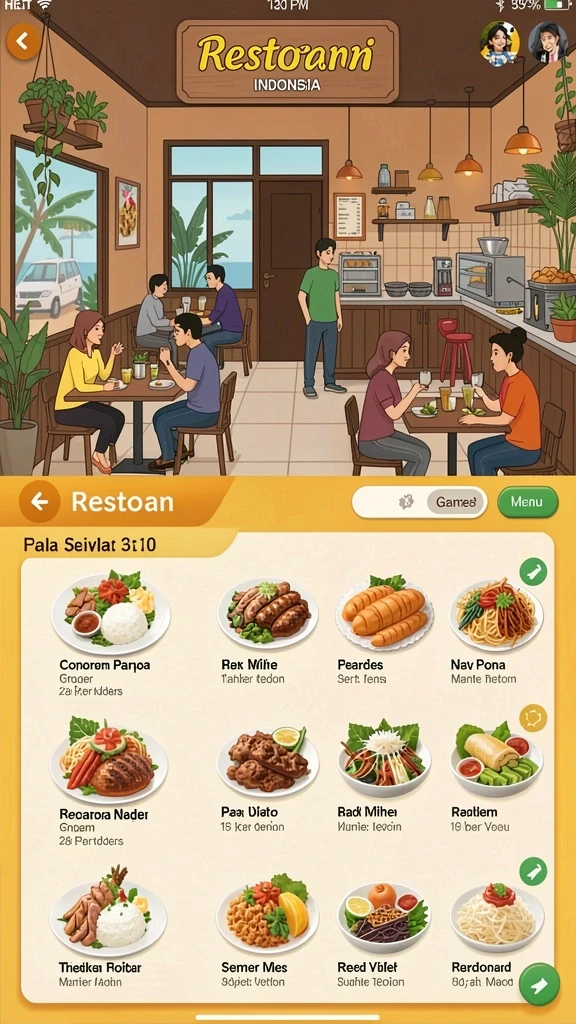Tap the yellow badge icon above Raatiem
The height and width of the screenshot is (1024, 576).
point(533,718)
